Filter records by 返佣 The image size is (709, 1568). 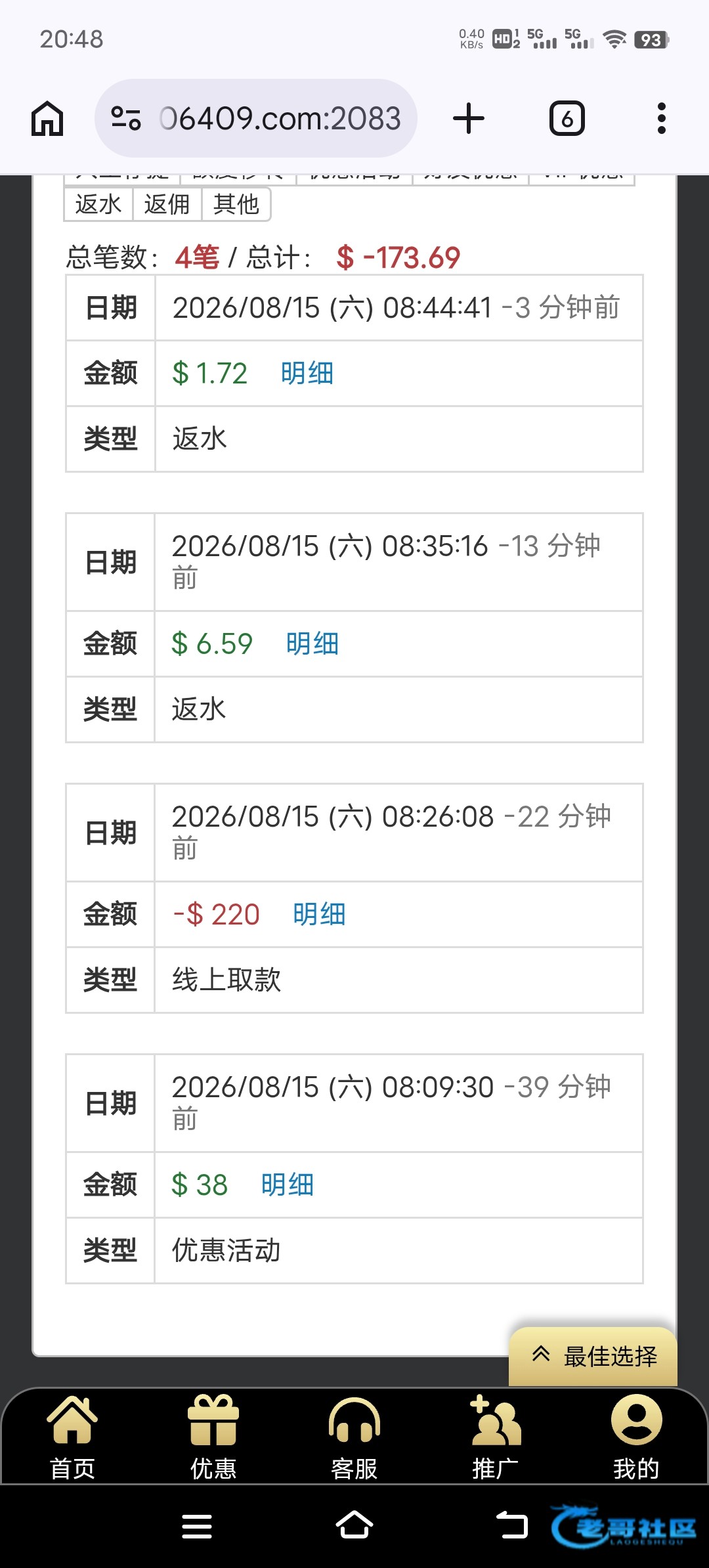tap(167, 204)
